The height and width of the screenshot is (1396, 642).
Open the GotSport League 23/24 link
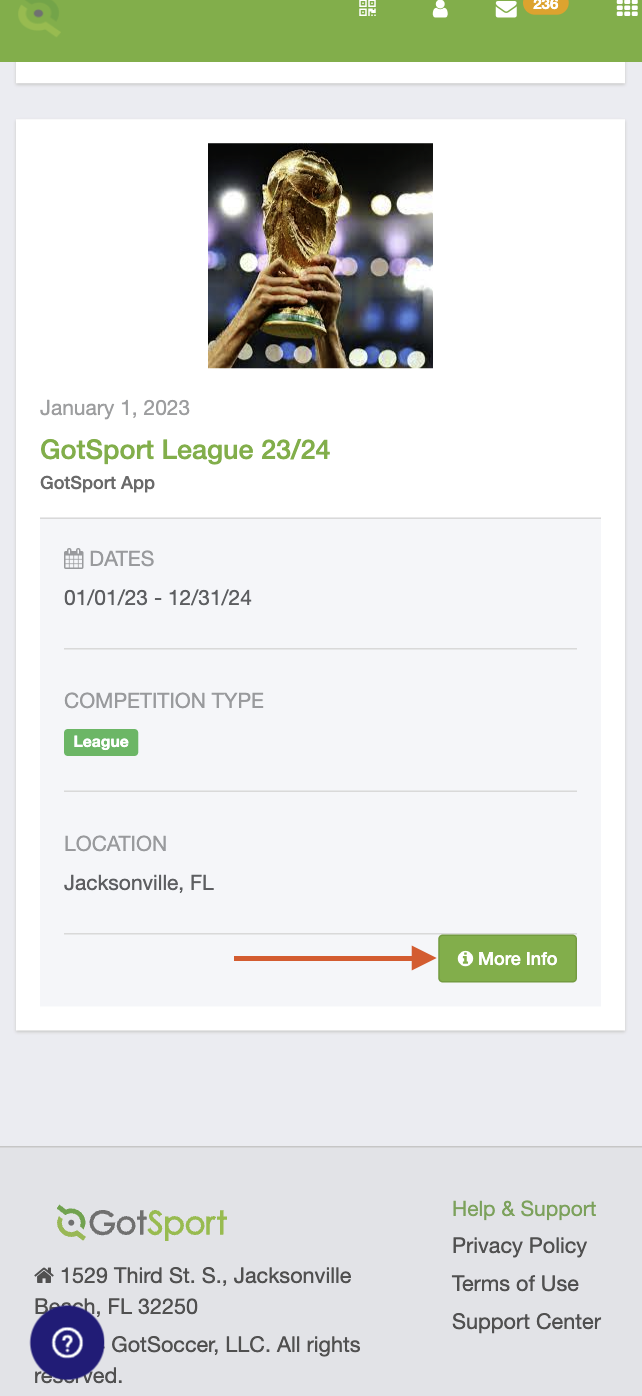coord(185,450)
